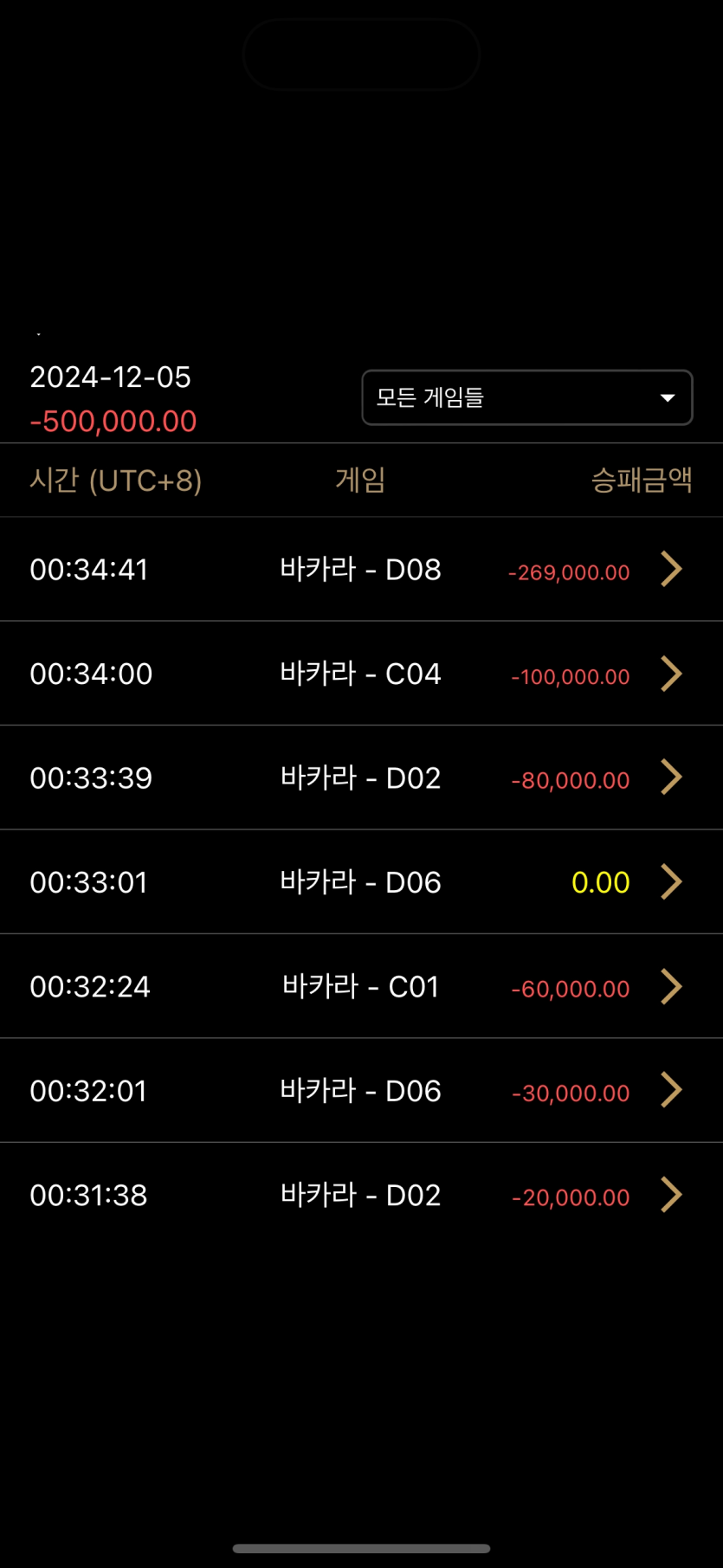This screenshot has width=723, height=1568.
Task: Open the 00:31:38 바카라 - D02 entry
Action: (x=361, y=1195)
